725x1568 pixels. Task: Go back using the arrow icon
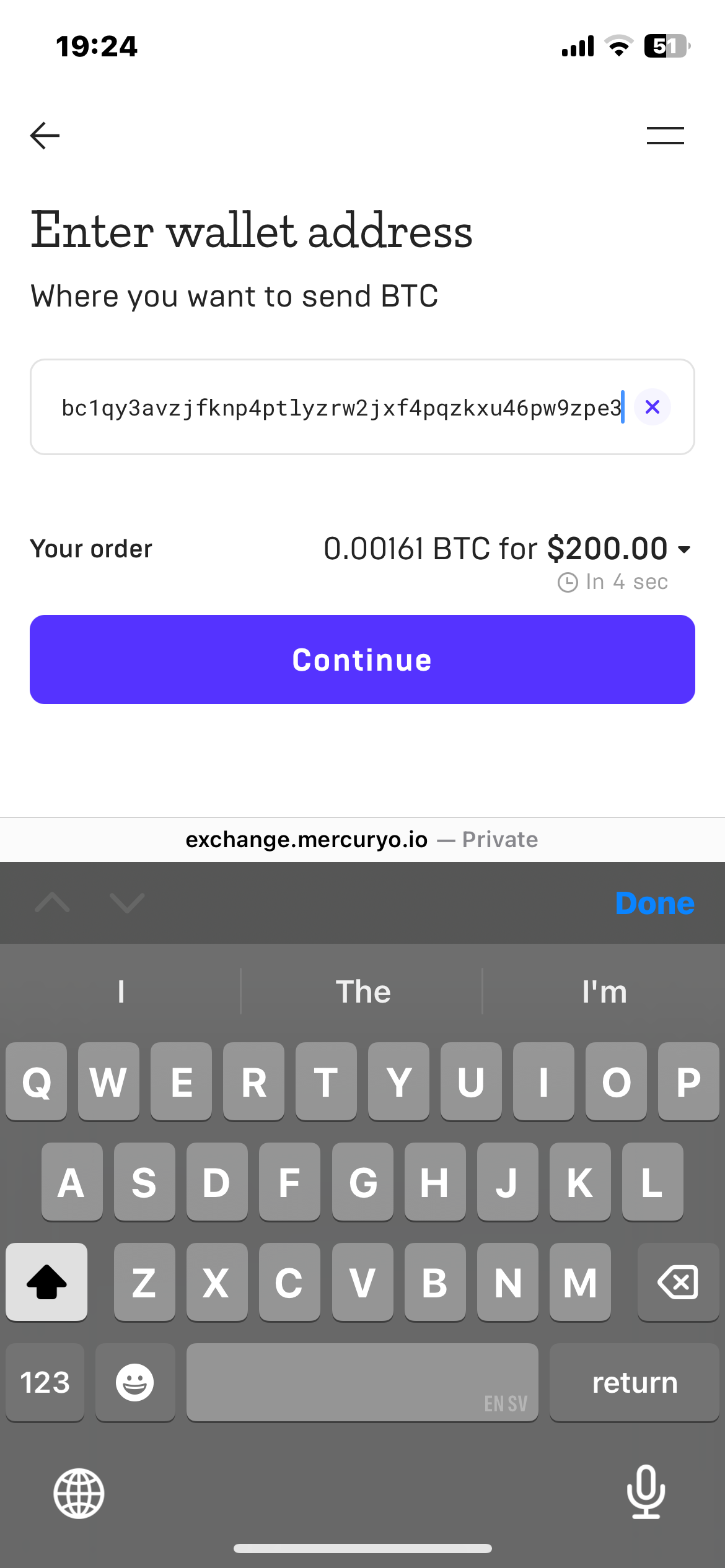(x=45, y=136)
